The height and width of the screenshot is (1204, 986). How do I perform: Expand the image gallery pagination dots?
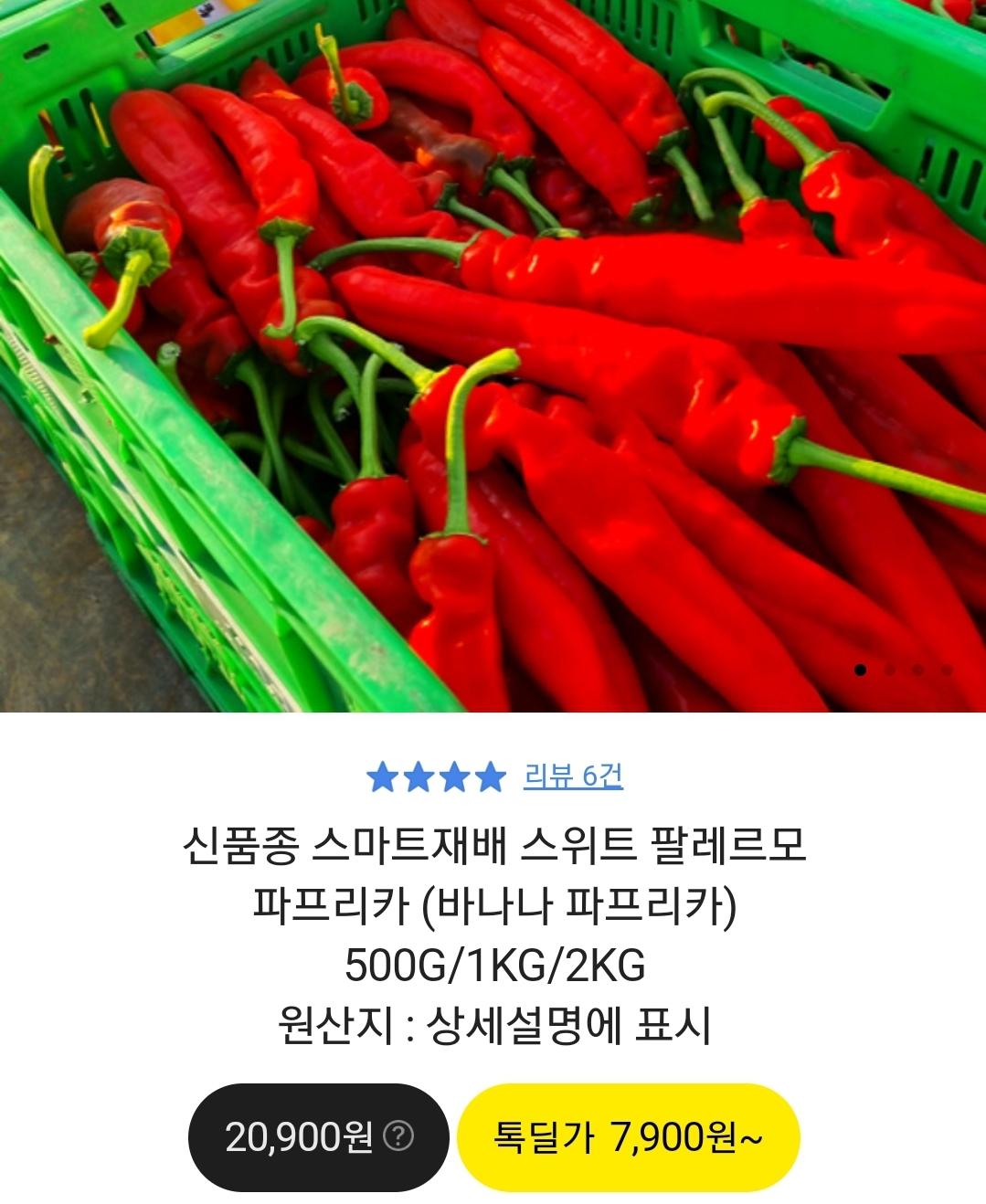point(905,670)
